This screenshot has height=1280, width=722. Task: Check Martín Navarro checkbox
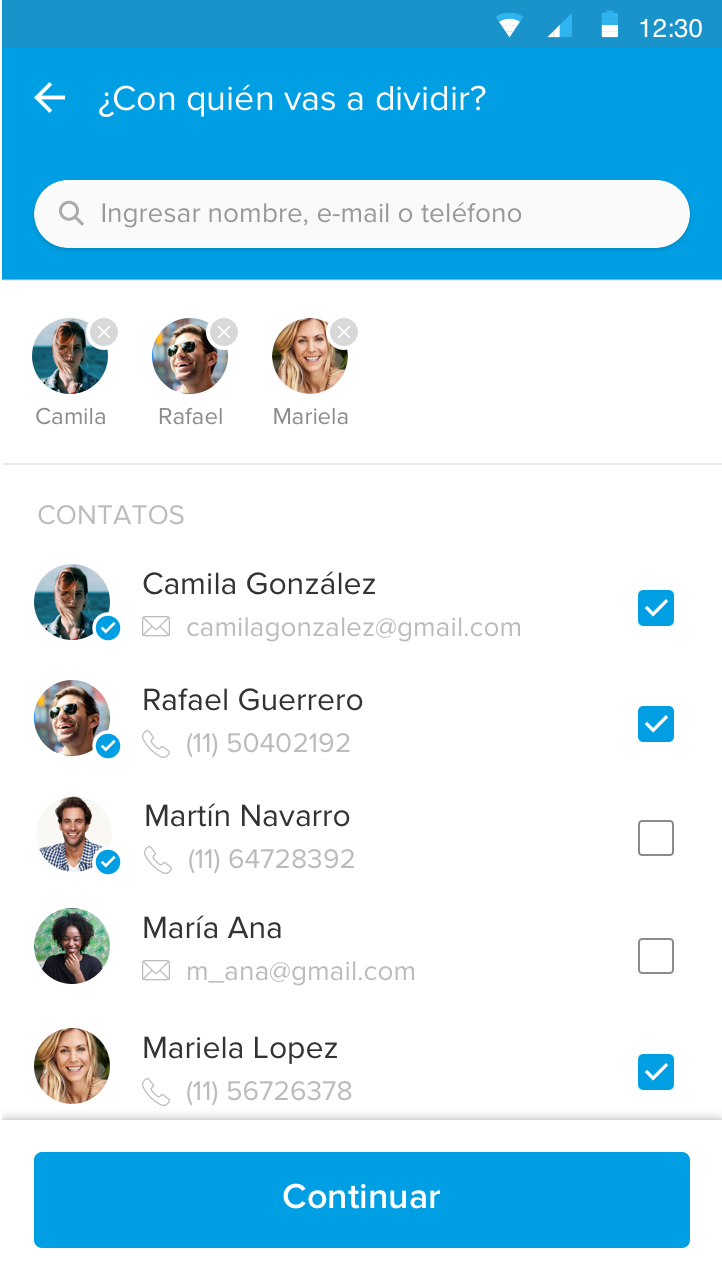point(656,839)
